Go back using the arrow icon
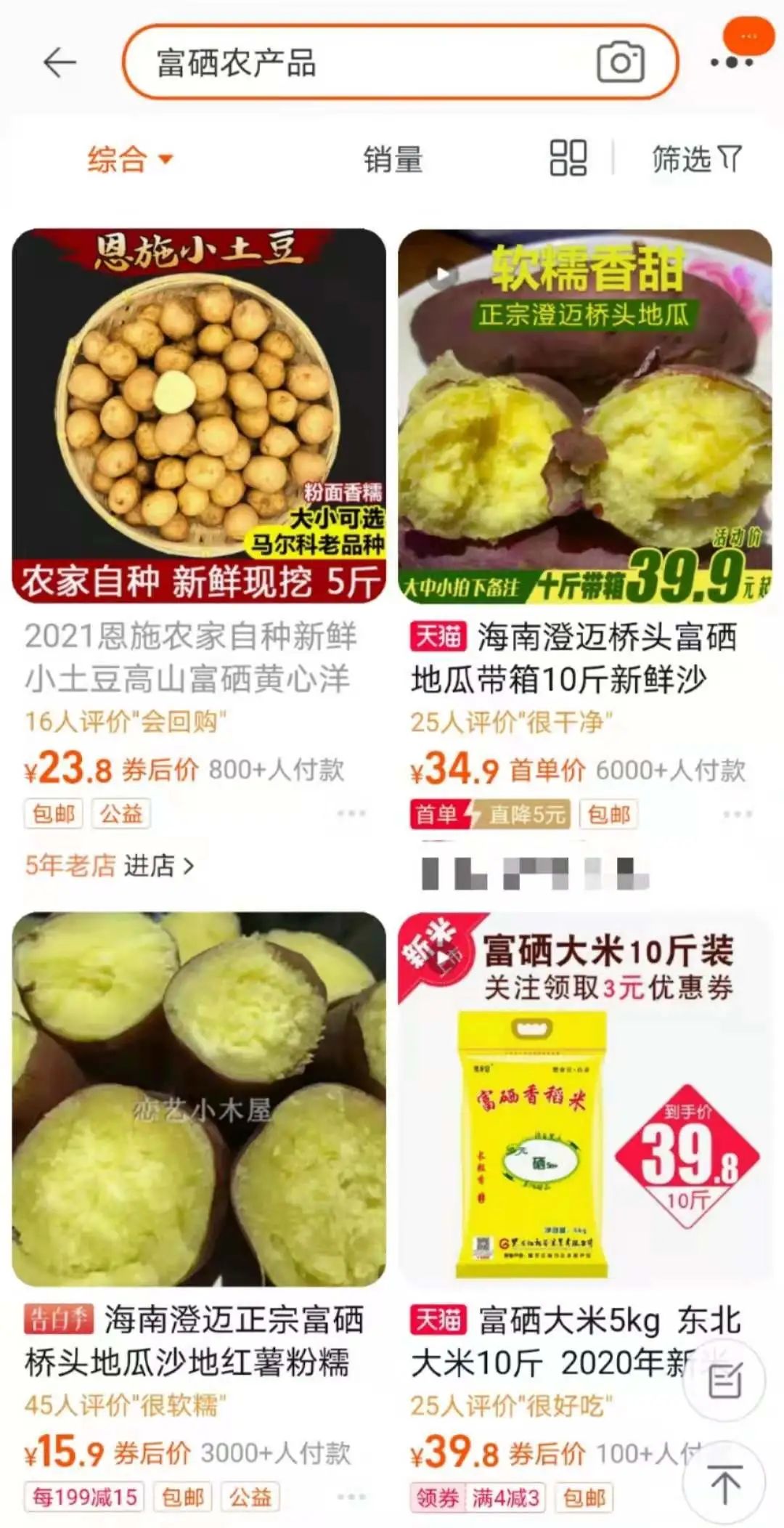Image resolution: width=784 pixels, height=1528 pixels. [60, 63]
